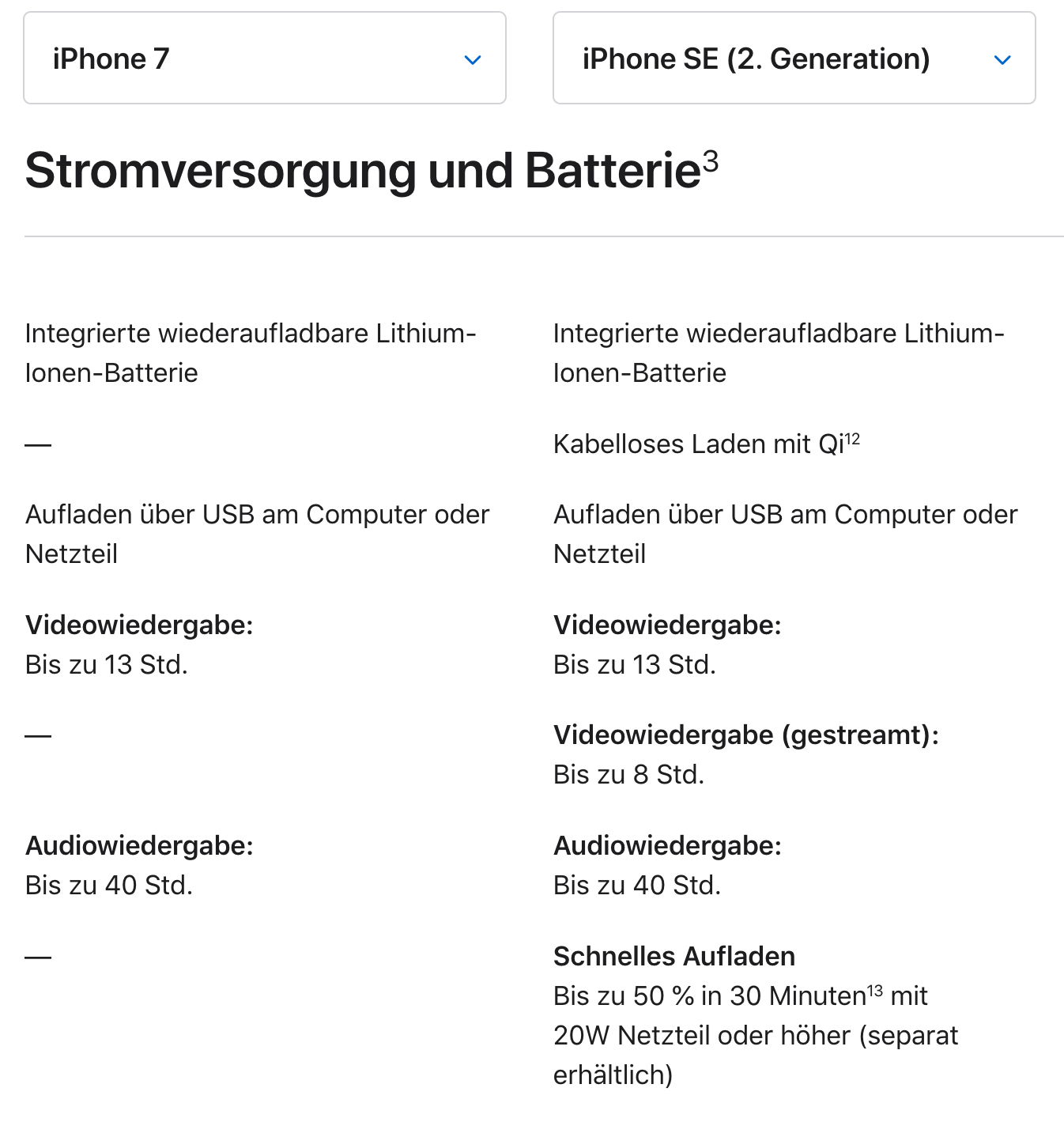The image size is (1064, 1137).
Task: Click the blue dropdown arrow icon on left
Action: tap(472, 59)
